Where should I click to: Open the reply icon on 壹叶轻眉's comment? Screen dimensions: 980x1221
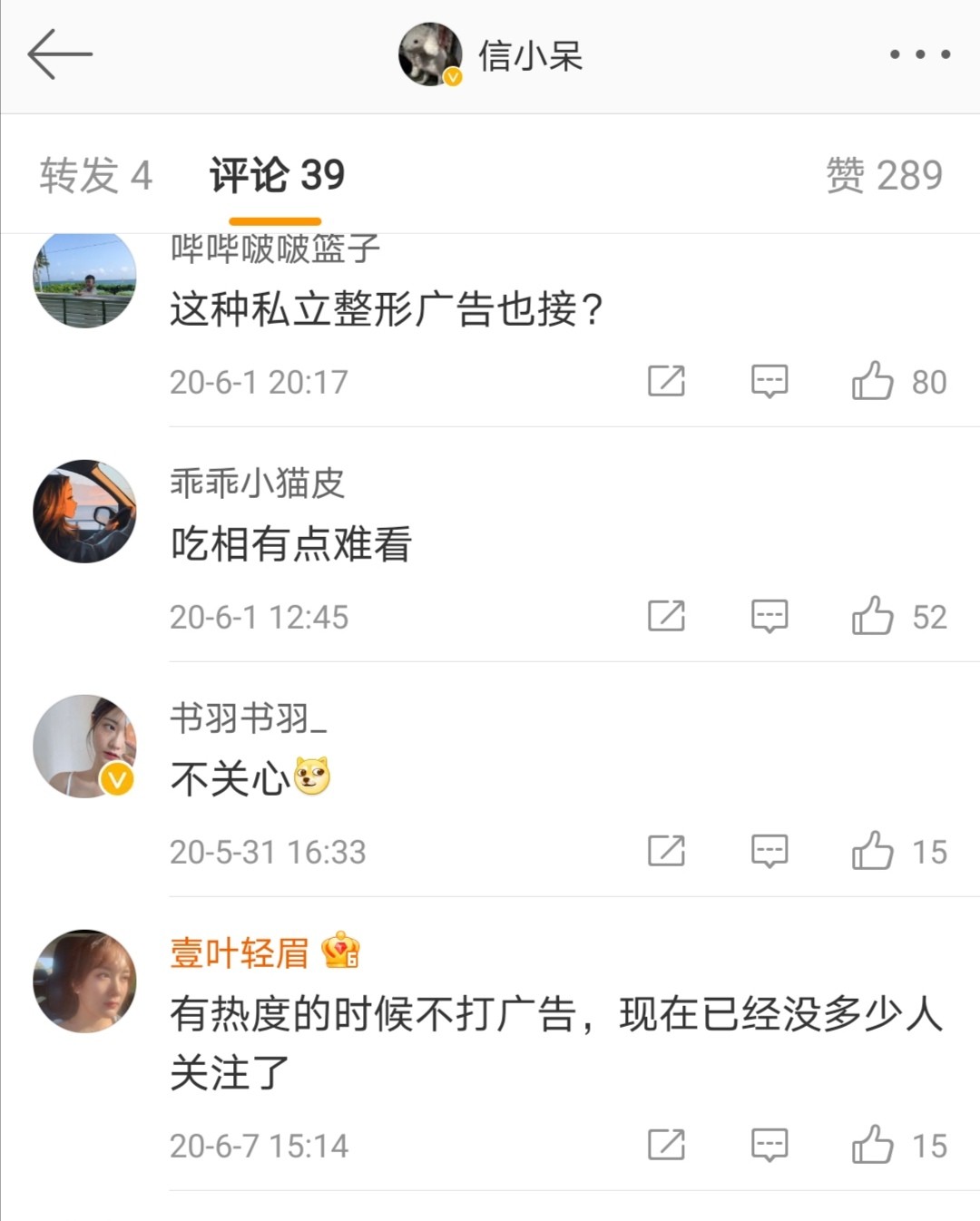click(x=769, y=1144)
